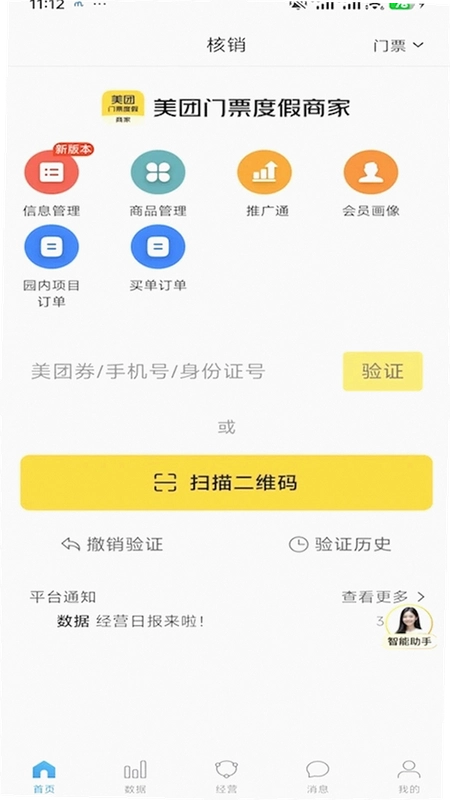Open the 经营日报来啦 notice
This screenshot has height=800, width=450.
[131, 621]
